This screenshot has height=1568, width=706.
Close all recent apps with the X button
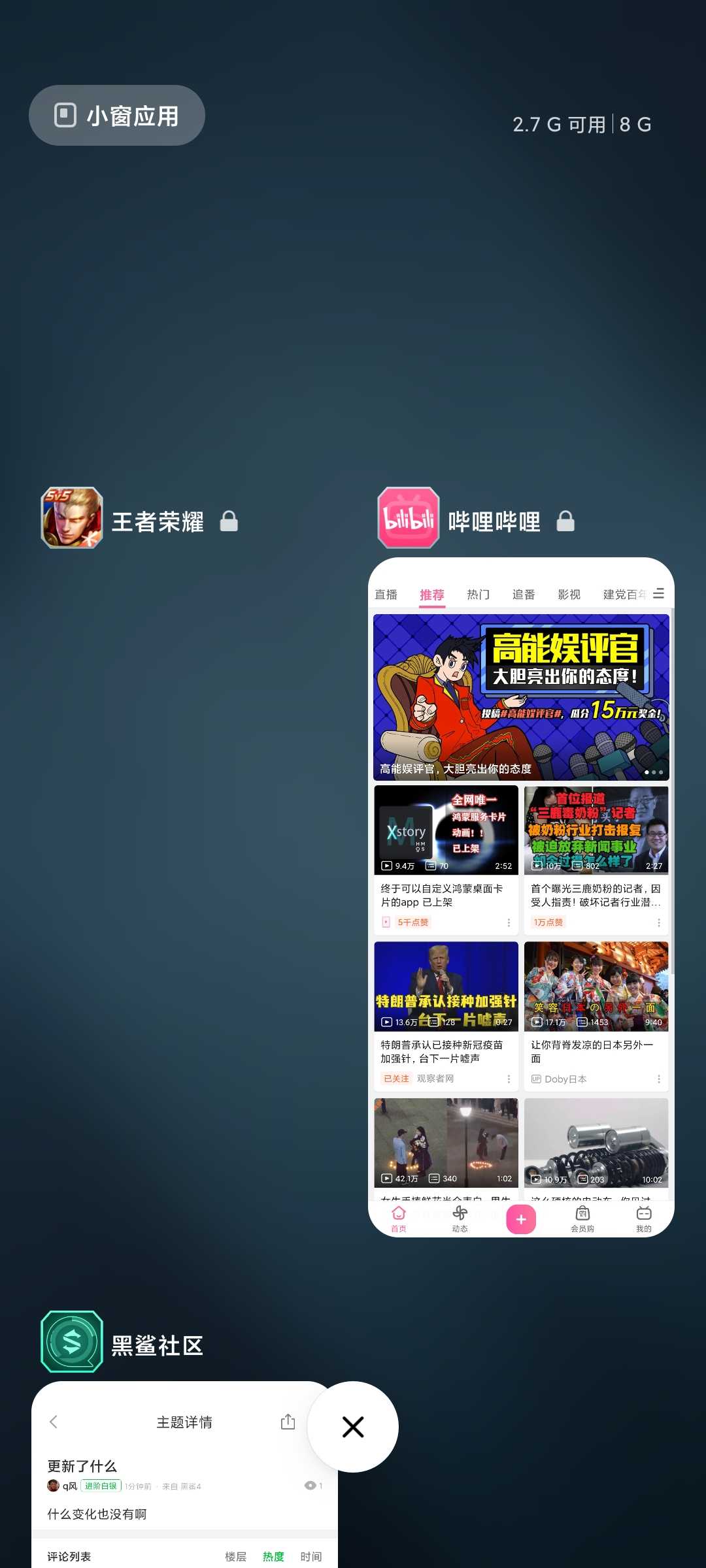[x=353, y=1427]
